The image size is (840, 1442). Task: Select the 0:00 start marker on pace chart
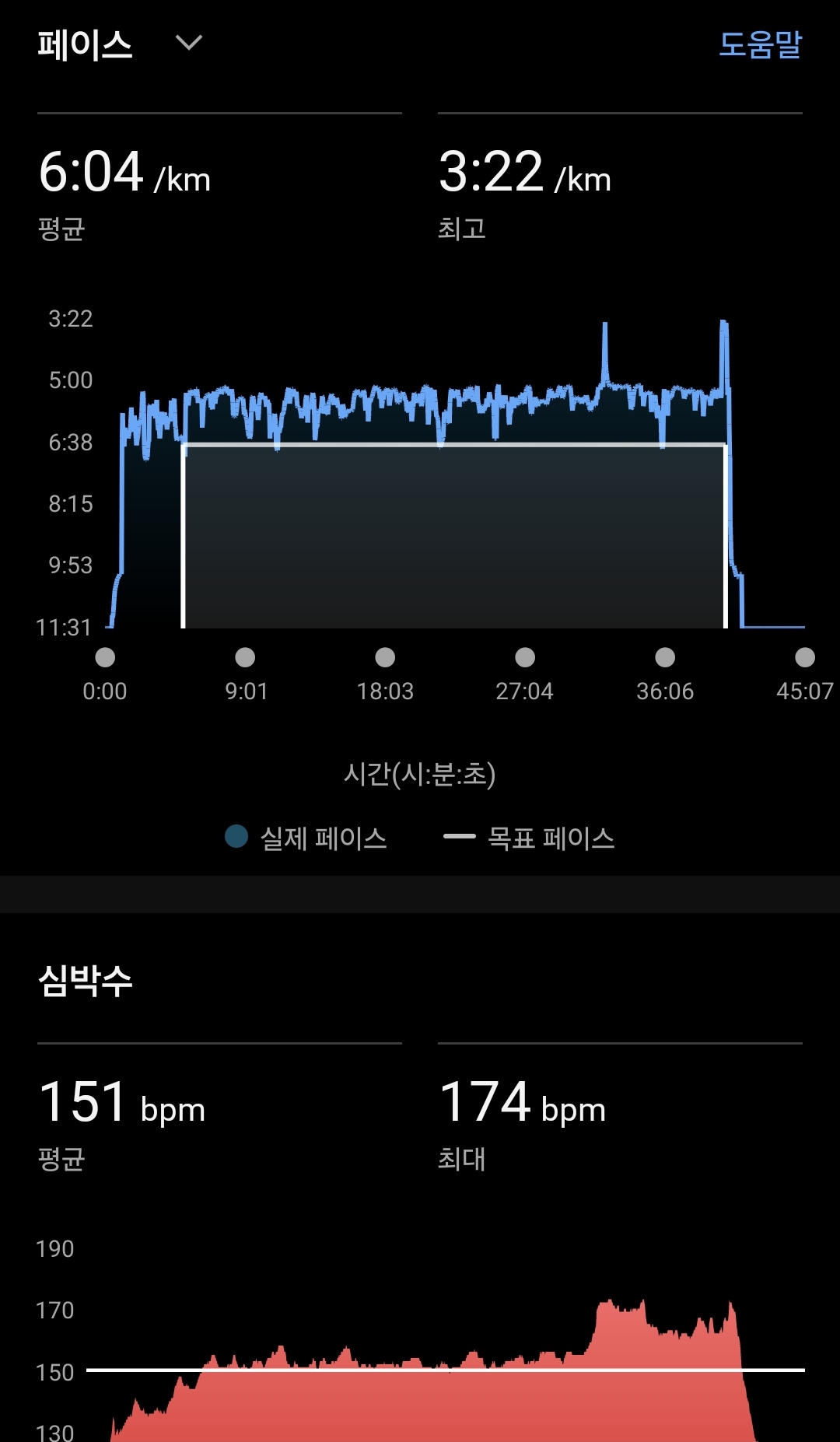click(x=105, y=658)
